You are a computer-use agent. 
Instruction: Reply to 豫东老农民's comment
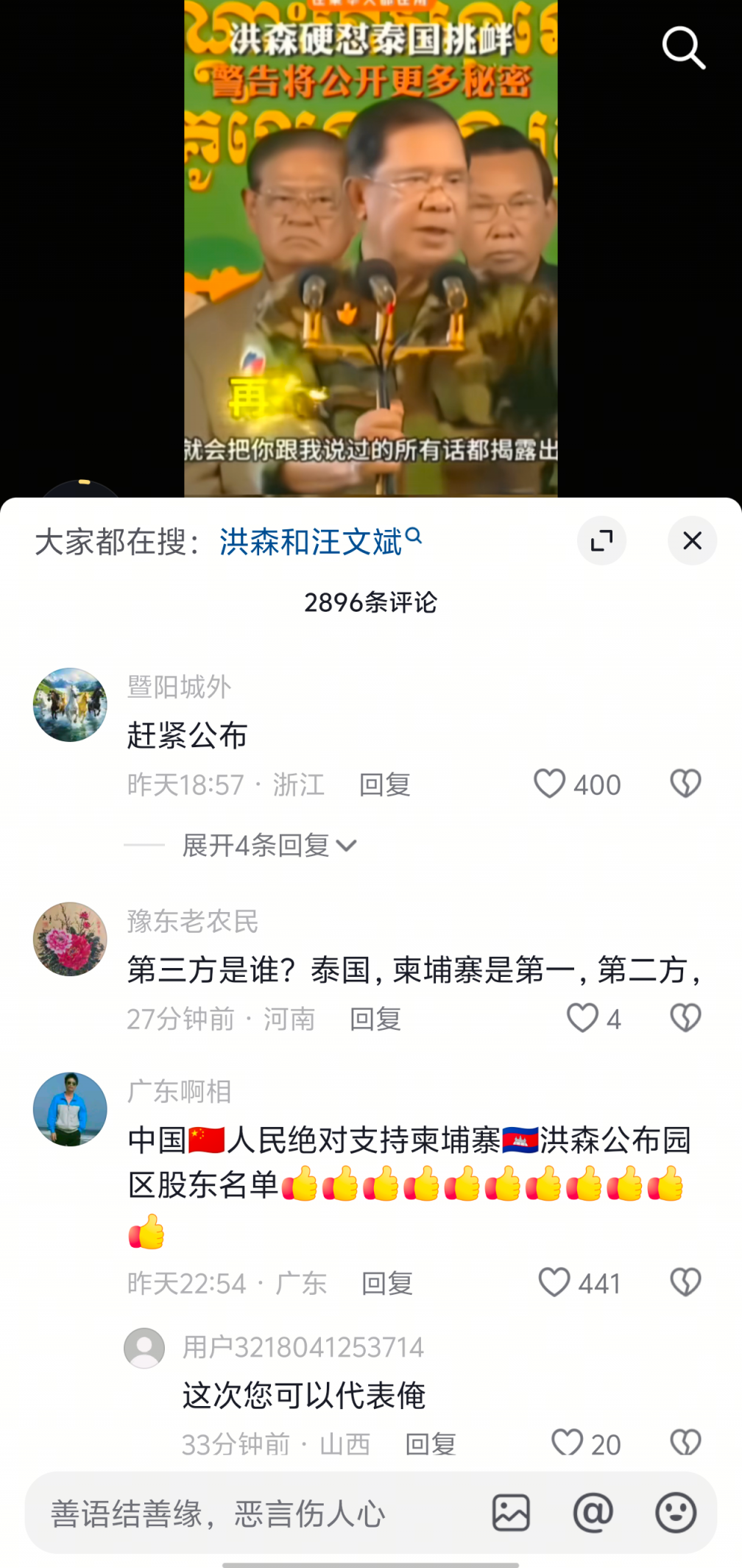(375, 1020)
